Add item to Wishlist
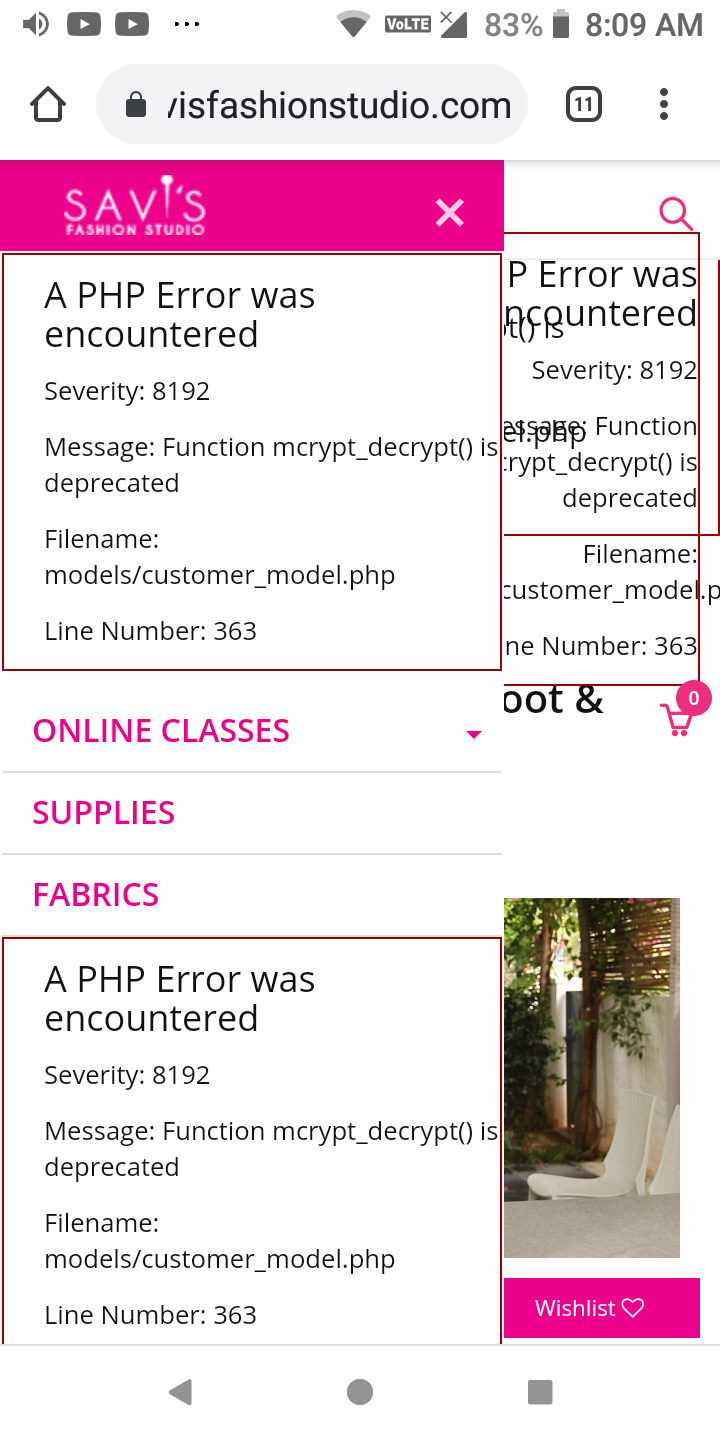 point(600,1308)
